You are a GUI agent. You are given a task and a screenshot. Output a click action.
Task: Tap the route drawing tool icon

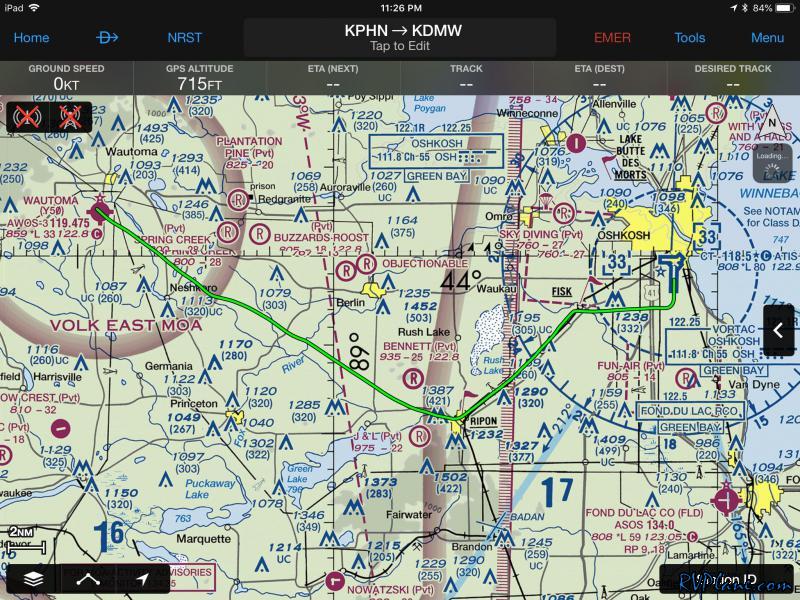(88, 579)
